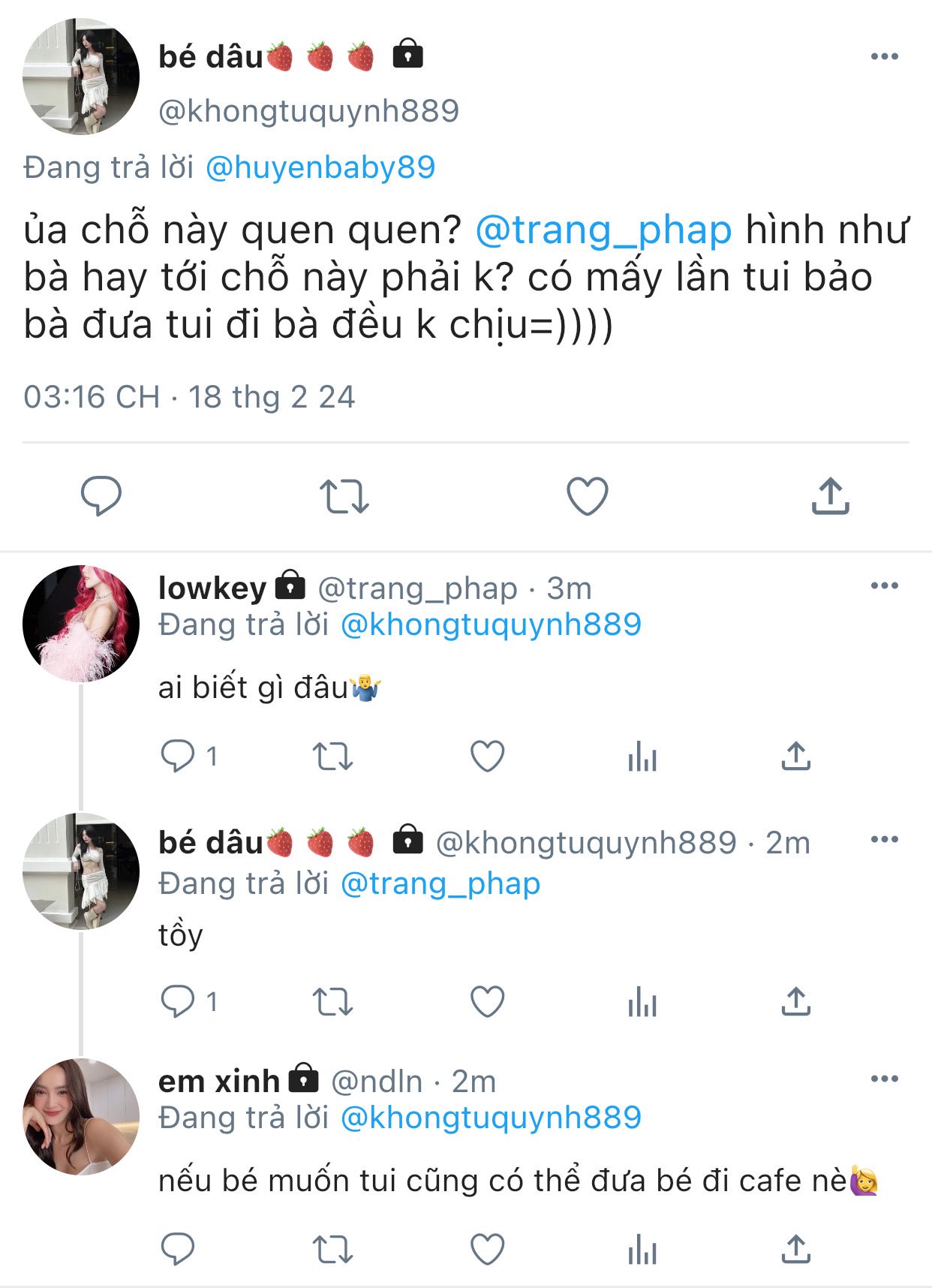Tap the @trang_phap mention in the main tweet
Viewport: 932px width, 1288px height.
click(x=603, y=230)
